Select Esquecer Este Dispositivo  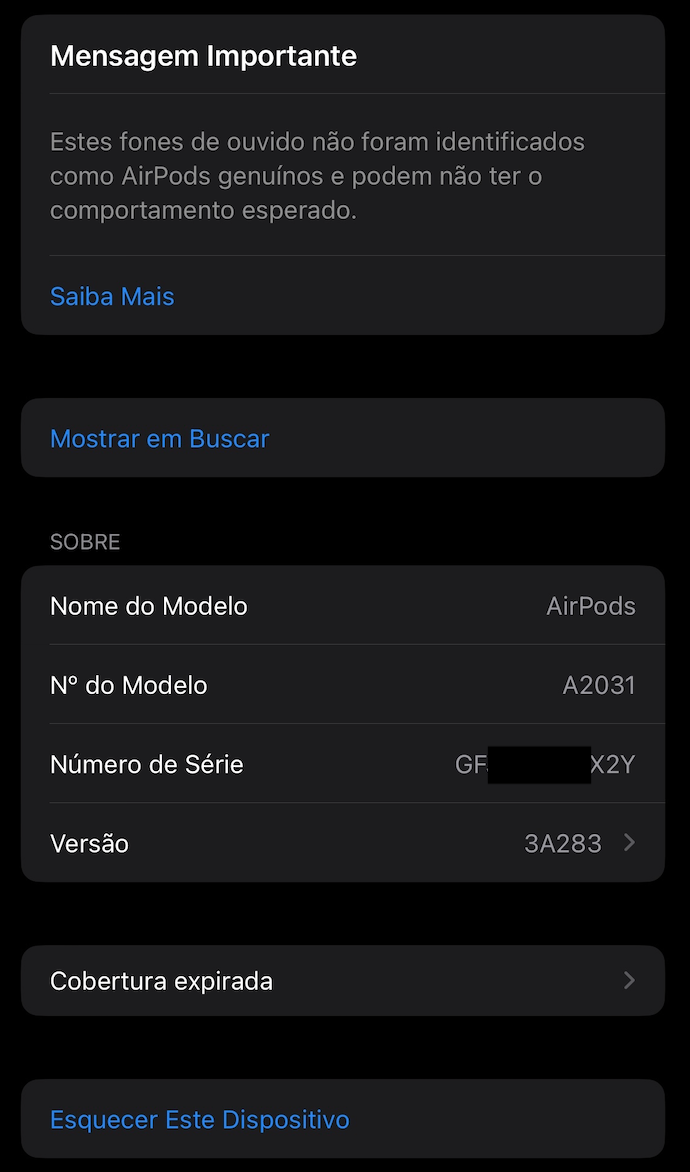200,1119
